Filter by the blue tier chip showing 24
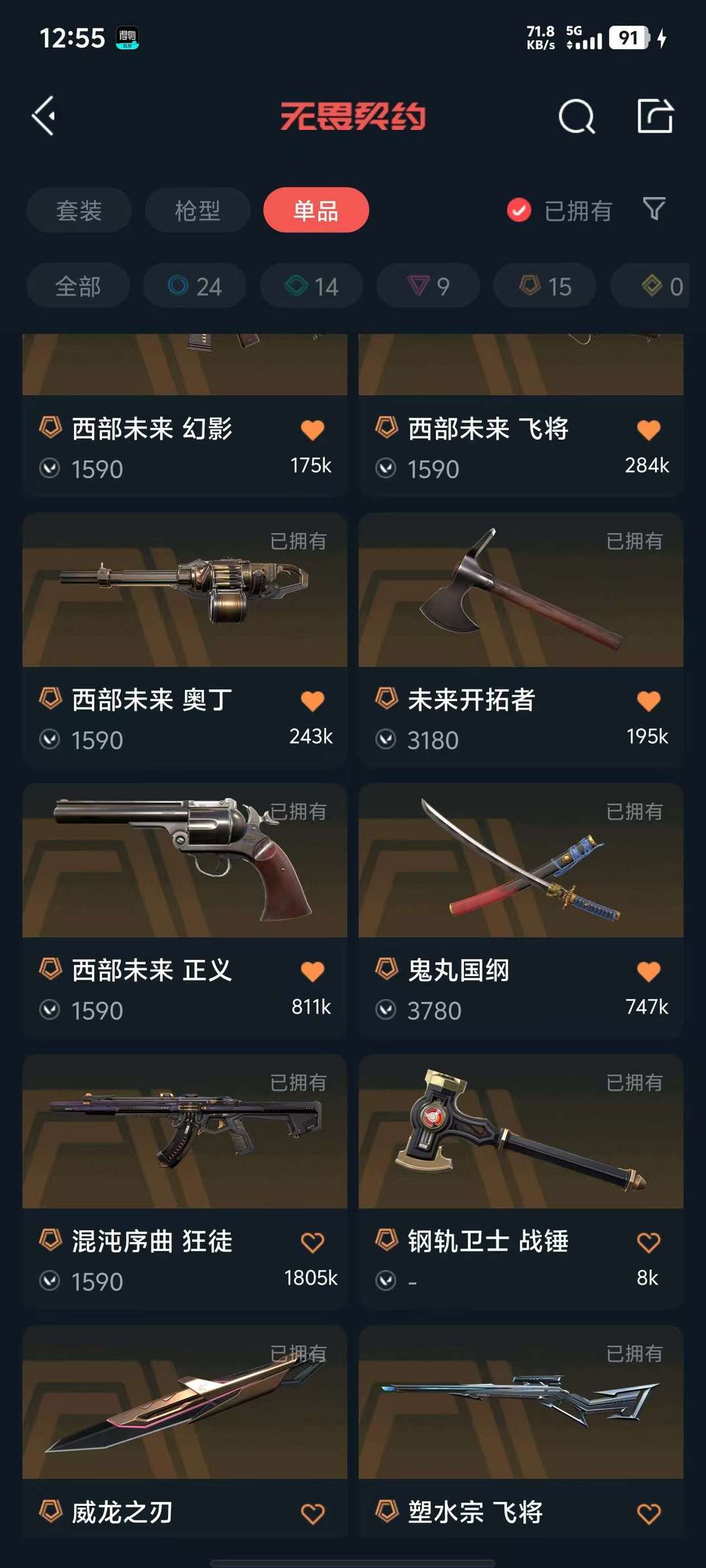Screen dimensions: 706x1568 [x=195, y=286]
